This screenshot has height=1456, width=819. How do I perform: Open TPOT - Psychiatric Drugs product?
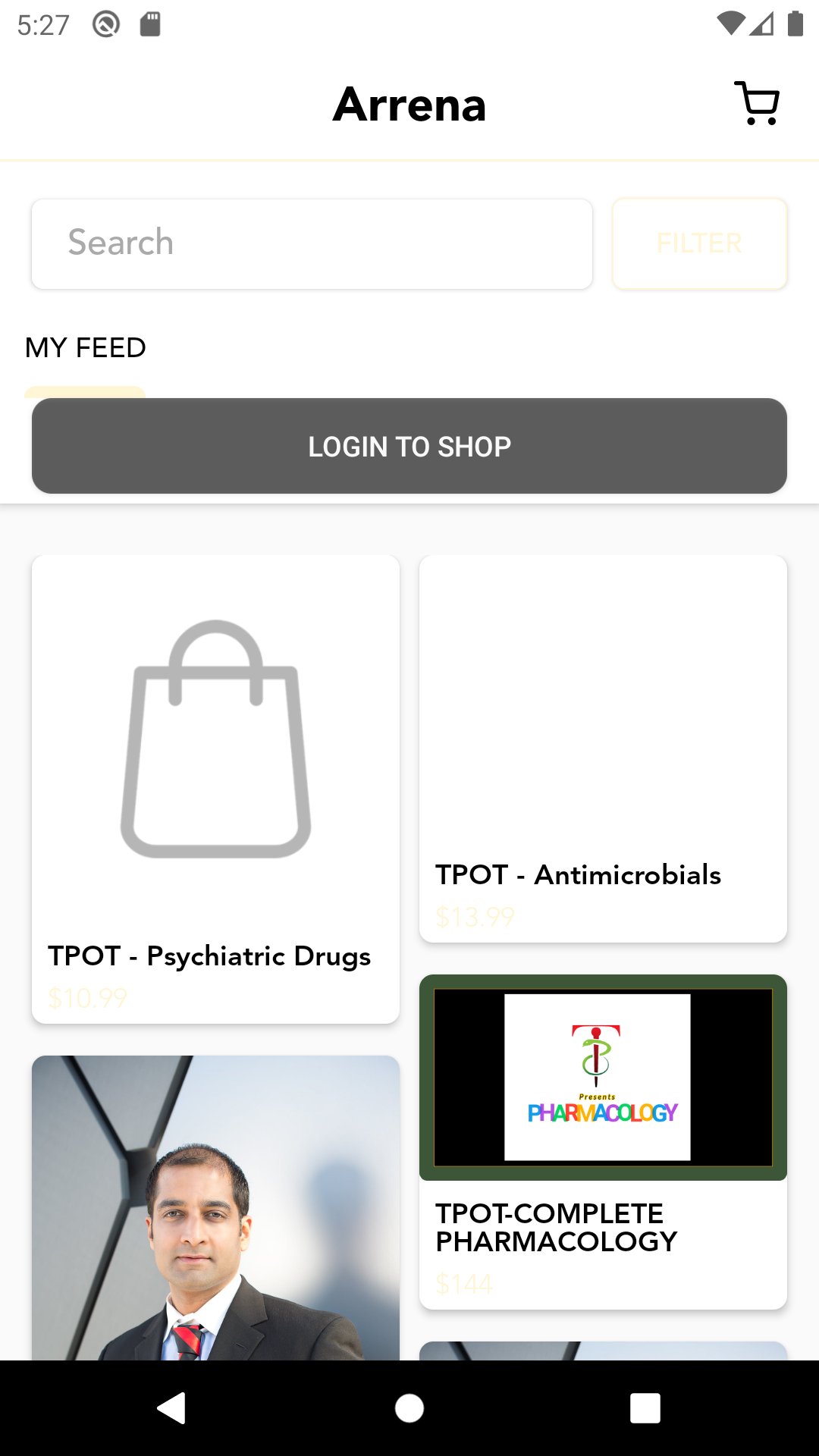(x=215, y=789)
